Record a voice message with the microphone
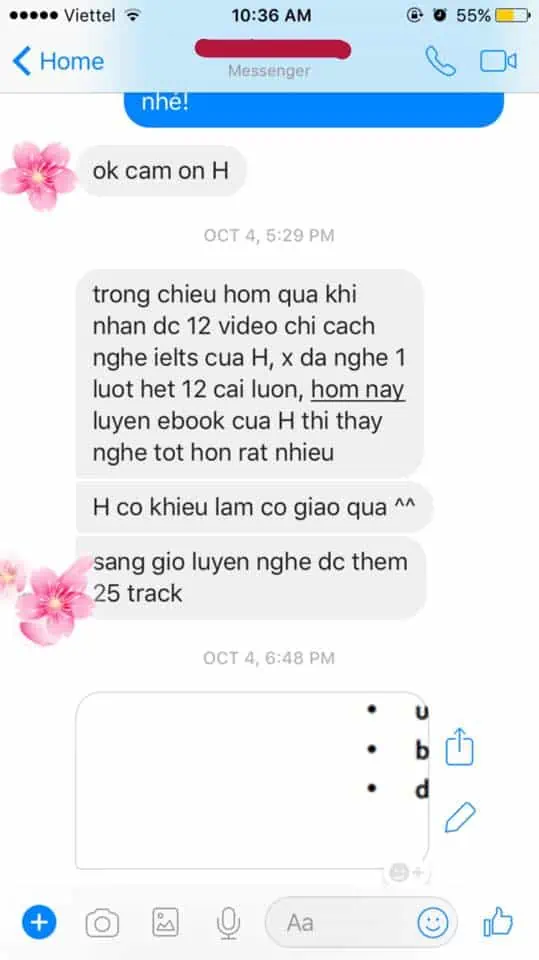Image resolution: width=539 pixels, height=960 pixels. [228, 923]
